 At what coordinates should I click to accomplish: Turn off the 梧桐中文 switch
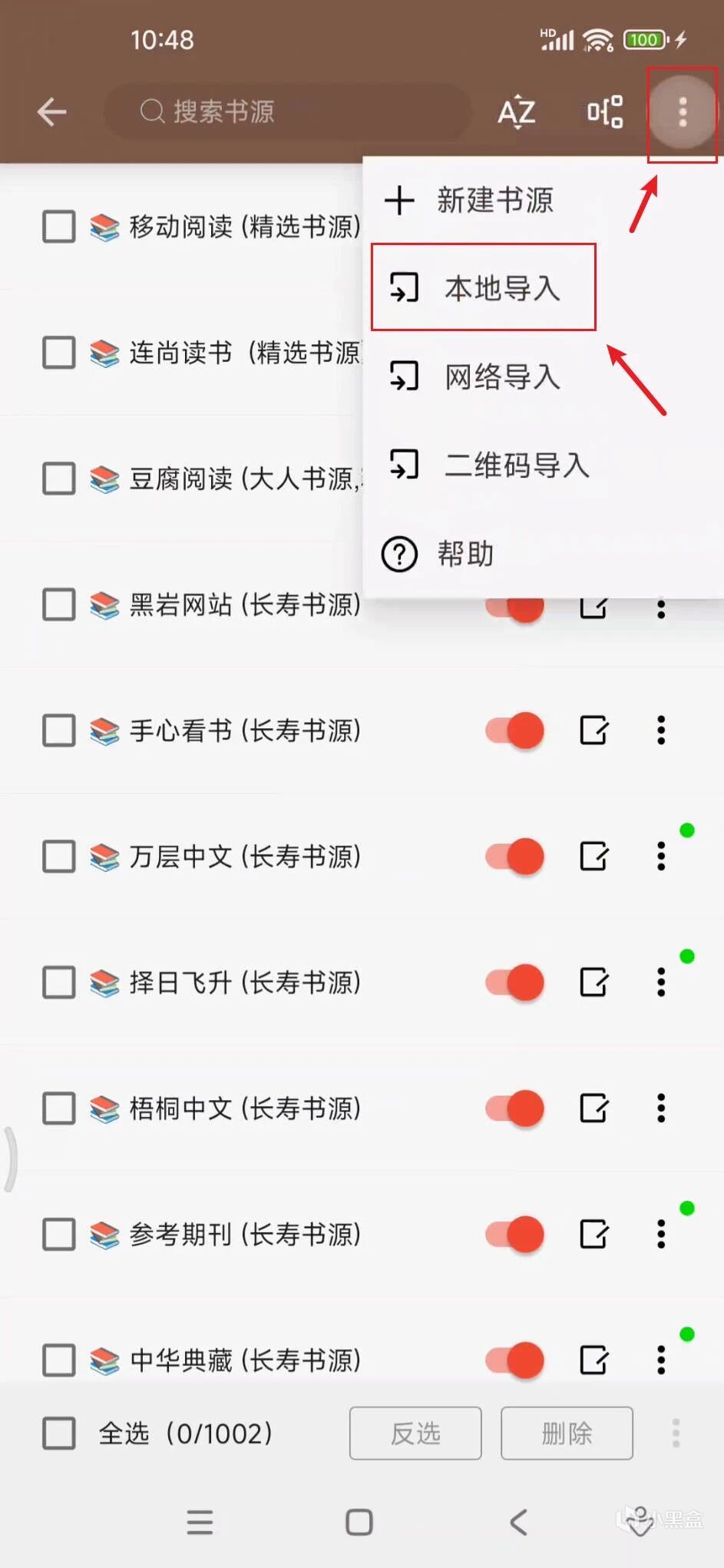pos(515,1108)
